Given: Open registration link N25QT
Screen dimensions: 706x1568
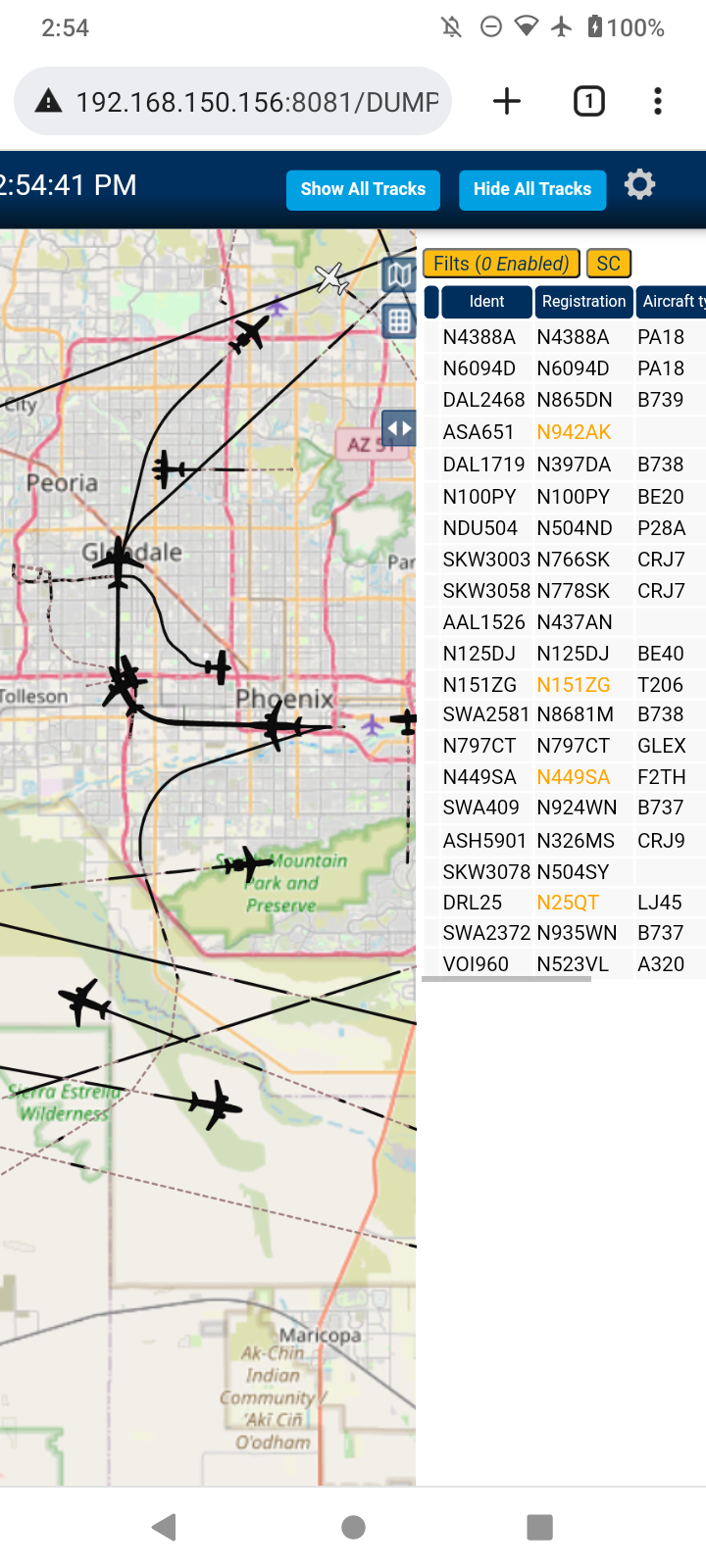Looking at the screenshot, I should point(568,903).
